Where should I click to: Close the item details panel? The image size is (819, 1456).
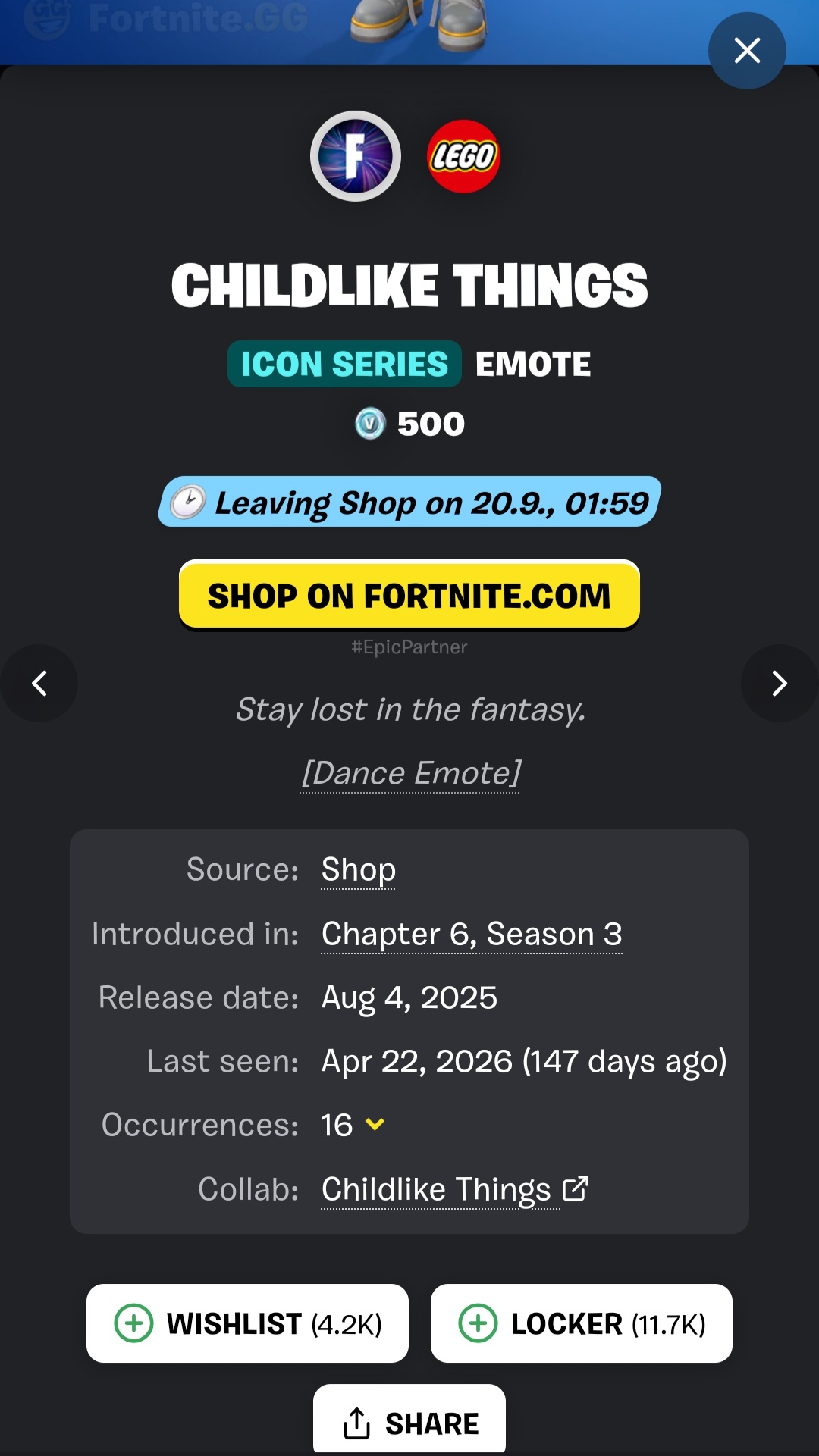tap(747, 51)
